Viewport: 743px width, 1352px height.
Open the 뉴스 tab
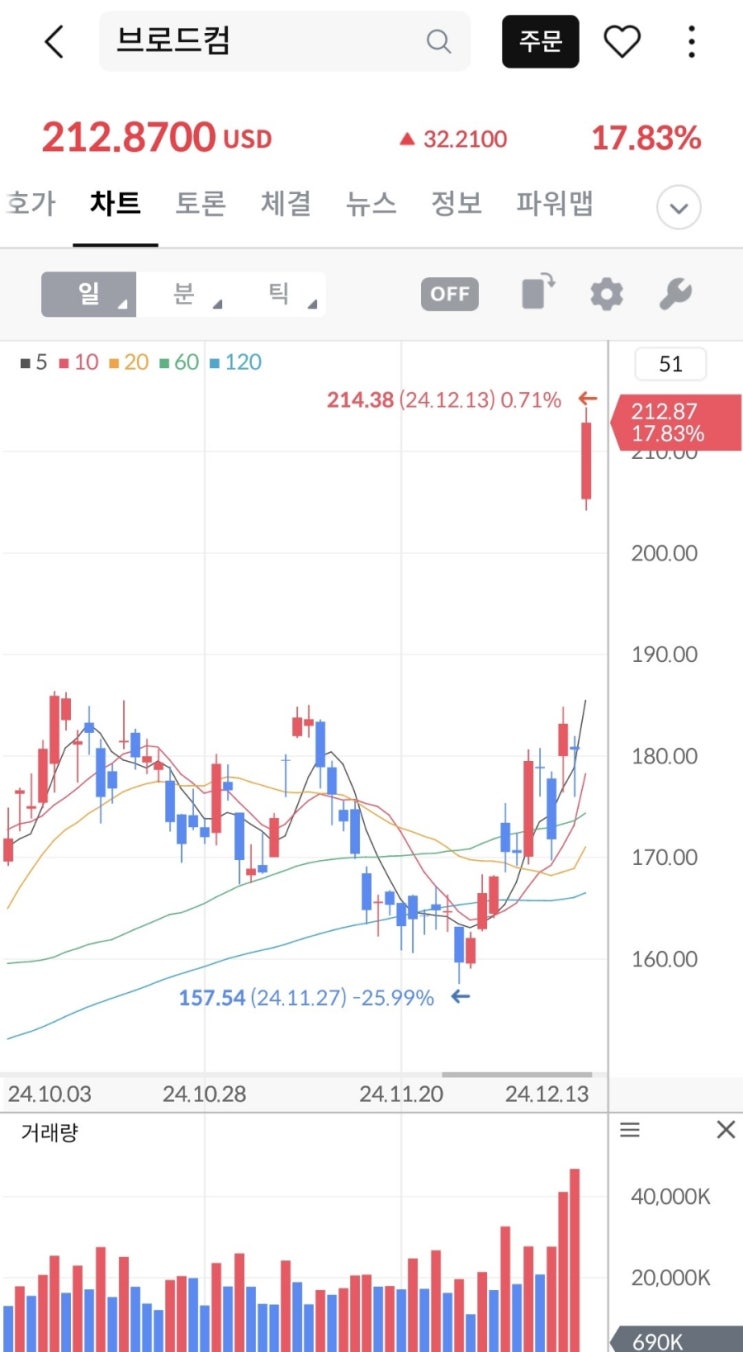371,204
